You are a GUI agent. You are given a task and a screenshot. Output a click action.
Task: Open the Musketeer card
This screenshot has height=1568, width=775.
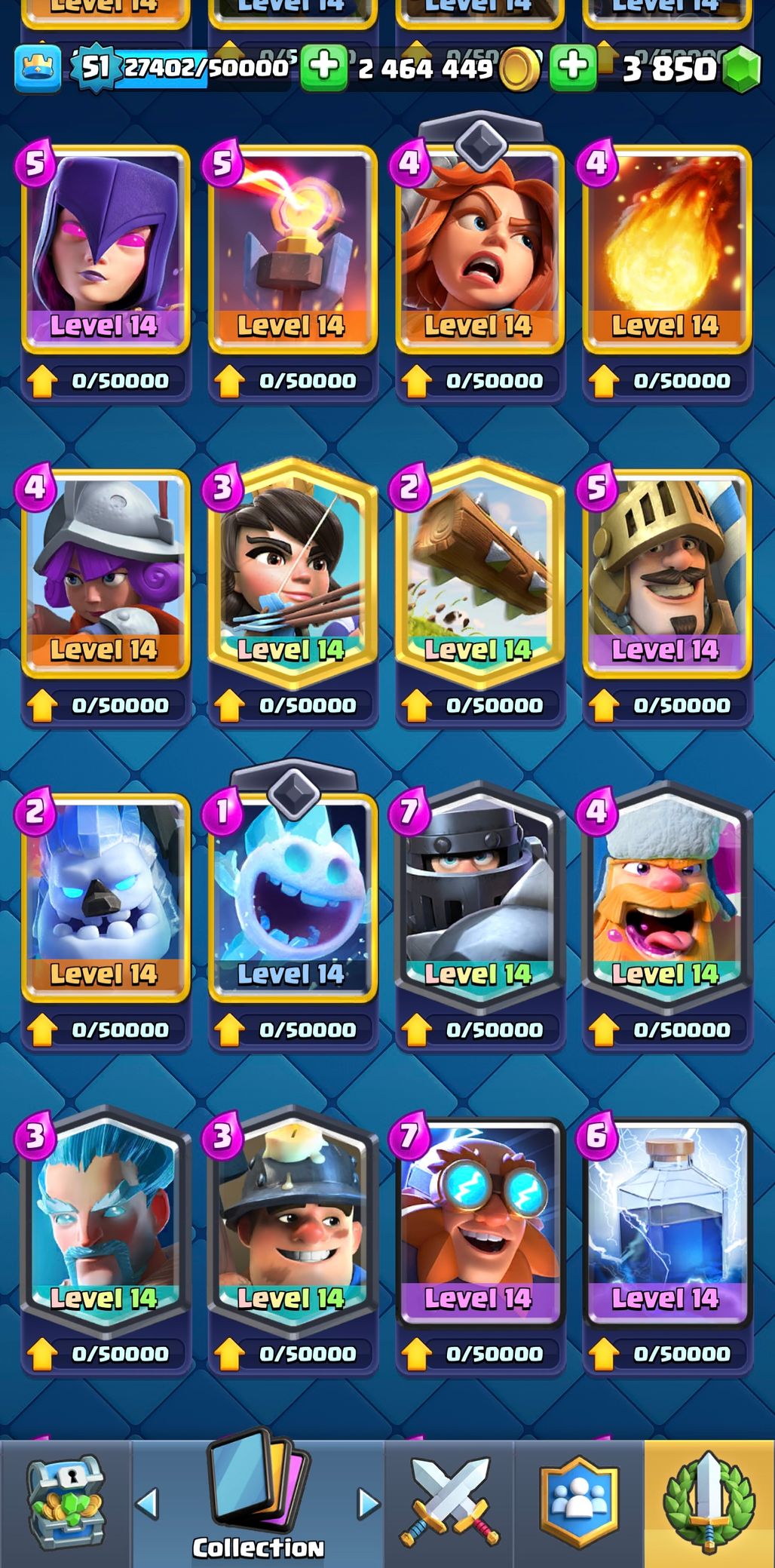pyautogui.click(x=105, y=573)
